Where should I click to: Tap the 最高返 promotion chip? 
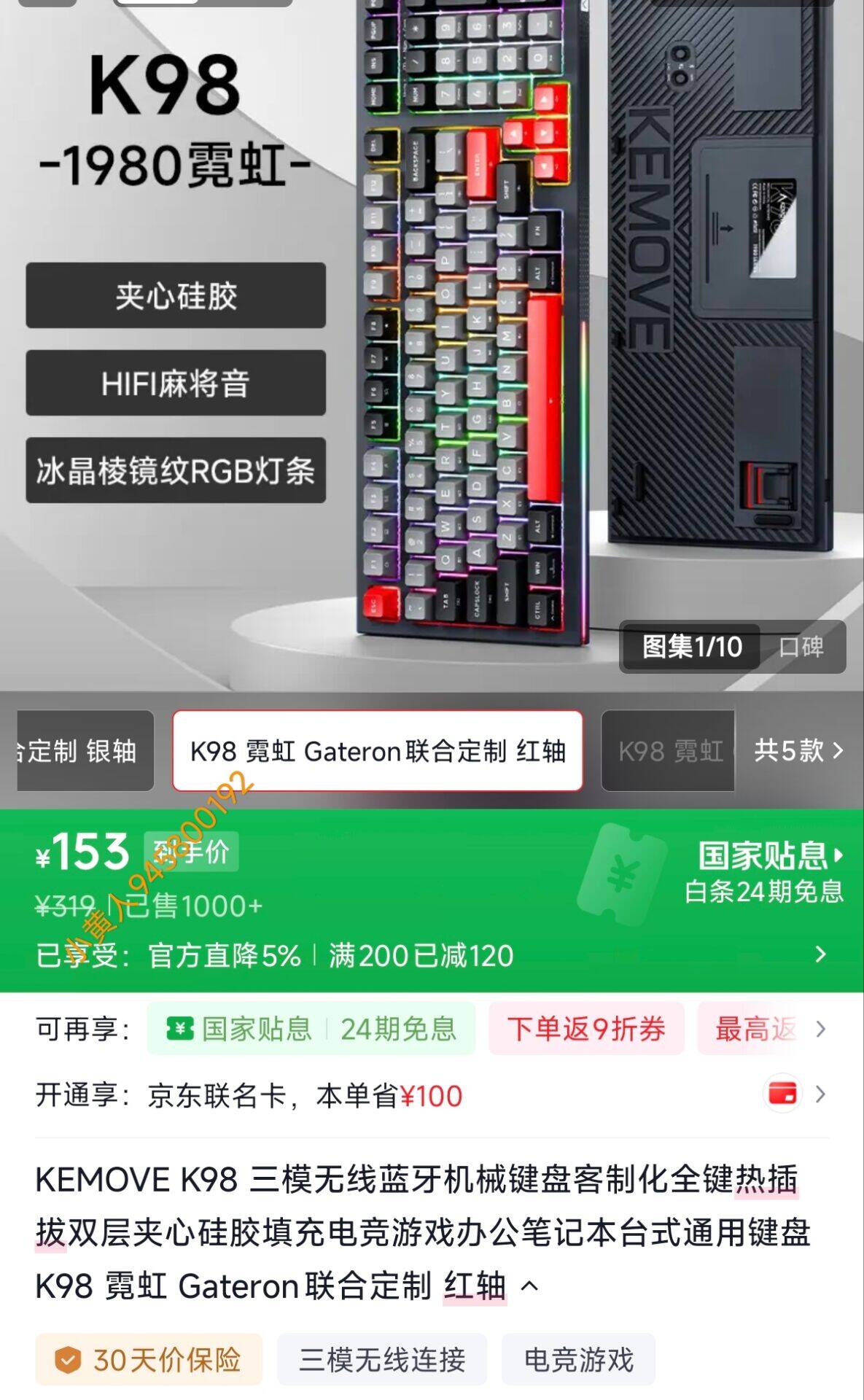[755, 1029]
